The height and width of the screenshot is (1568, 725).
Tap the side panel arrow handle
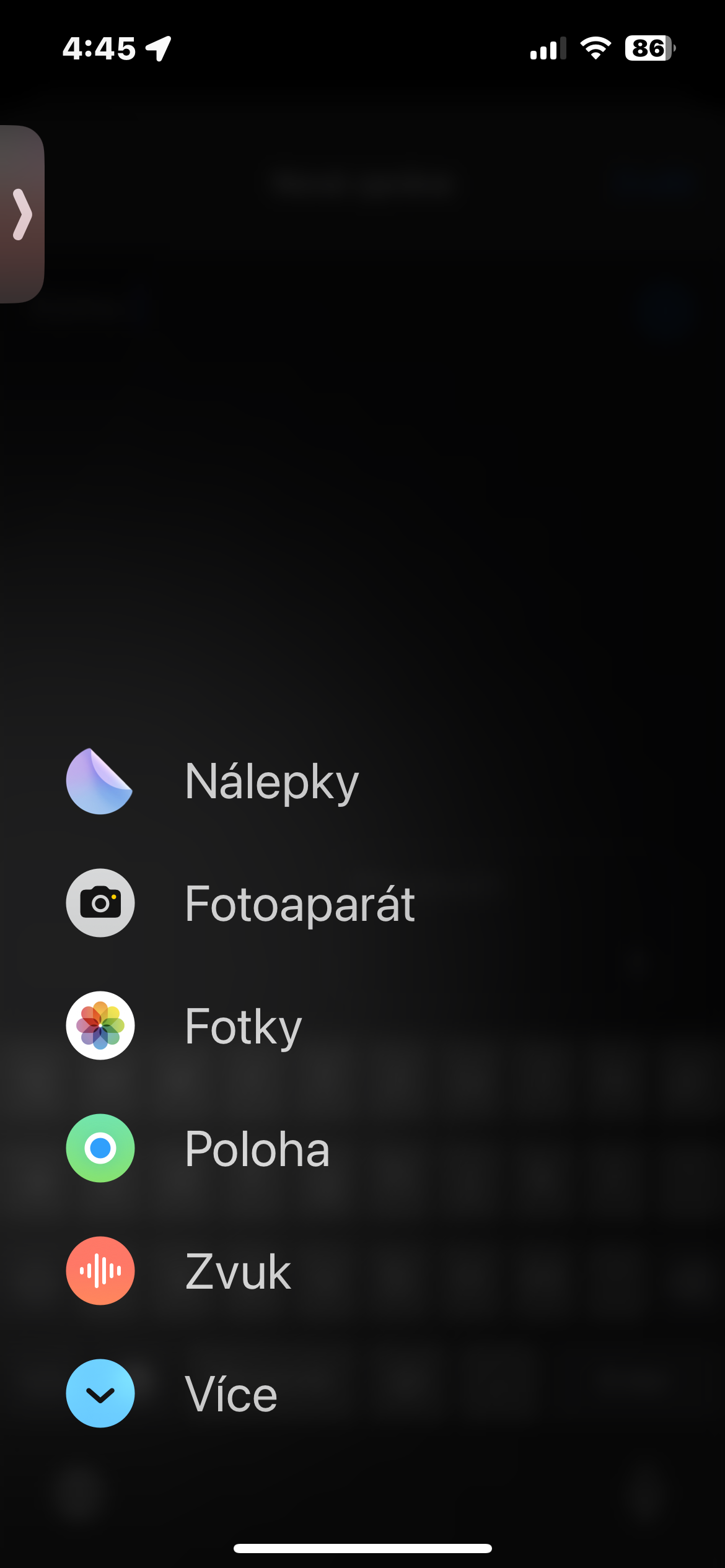(x=22, y=214)
